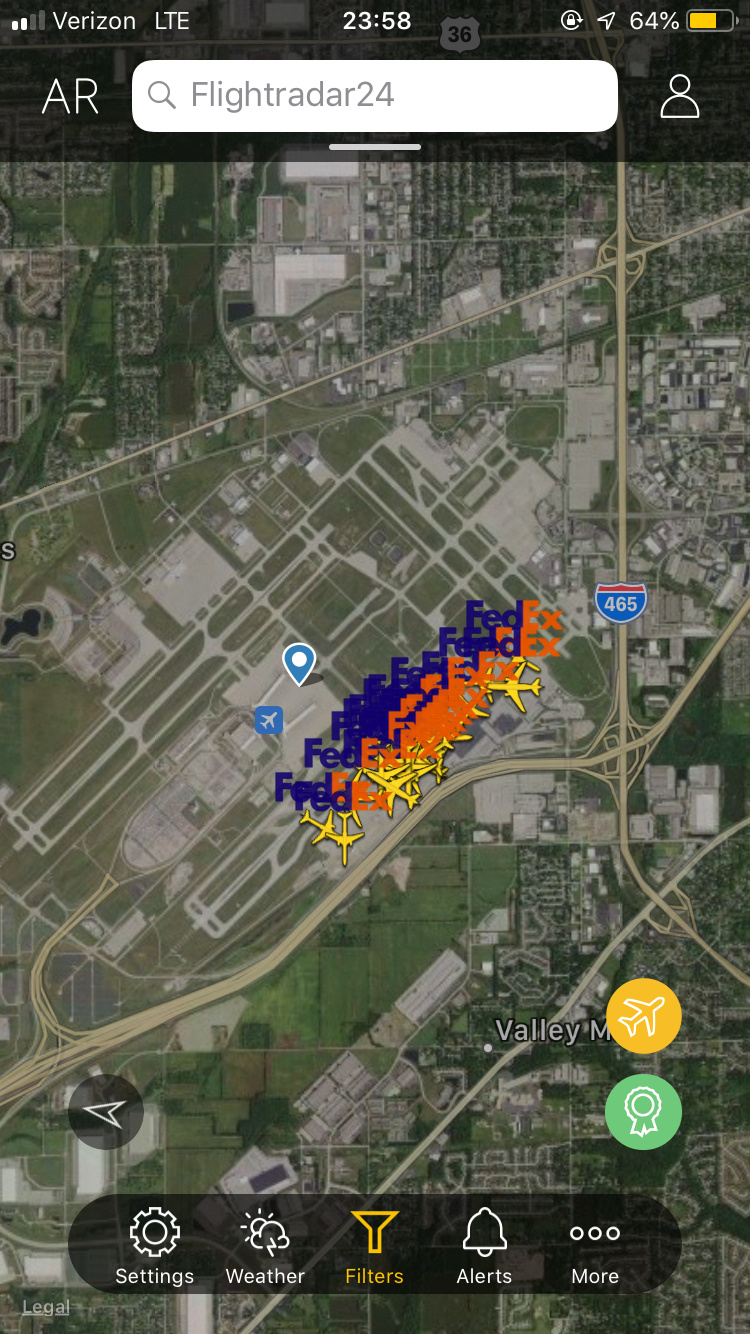
Task: View flight Alerts
Action: coord(484,1246)
